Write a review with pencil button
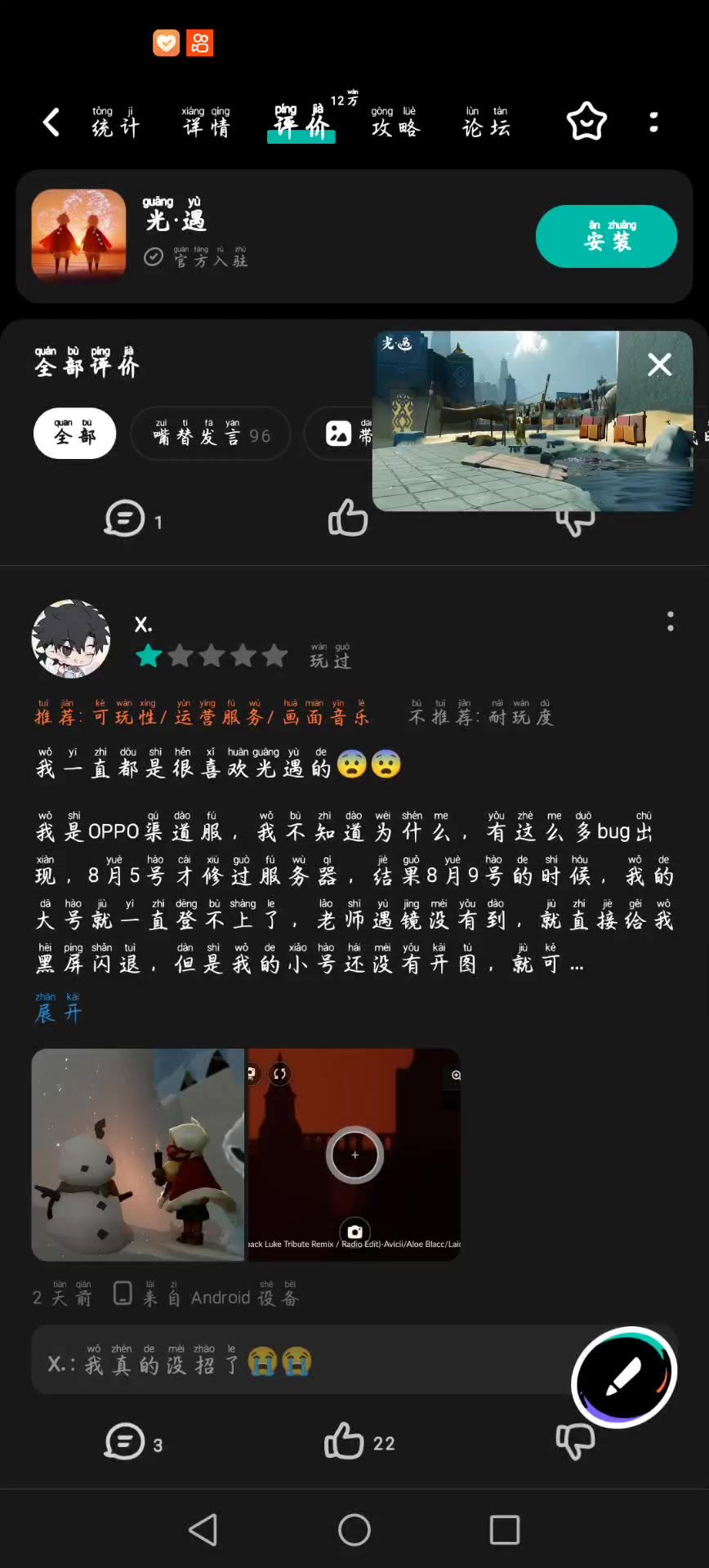The image size is (709, 1568). 624,1378
